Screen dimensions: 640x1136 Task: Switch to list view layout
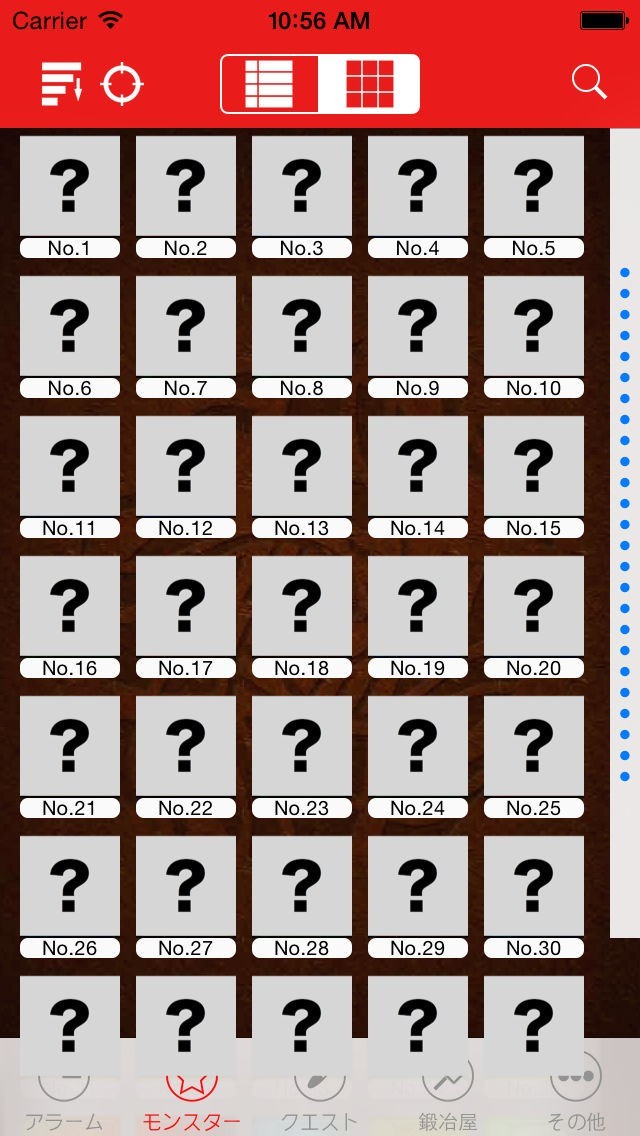click(269, 84)
